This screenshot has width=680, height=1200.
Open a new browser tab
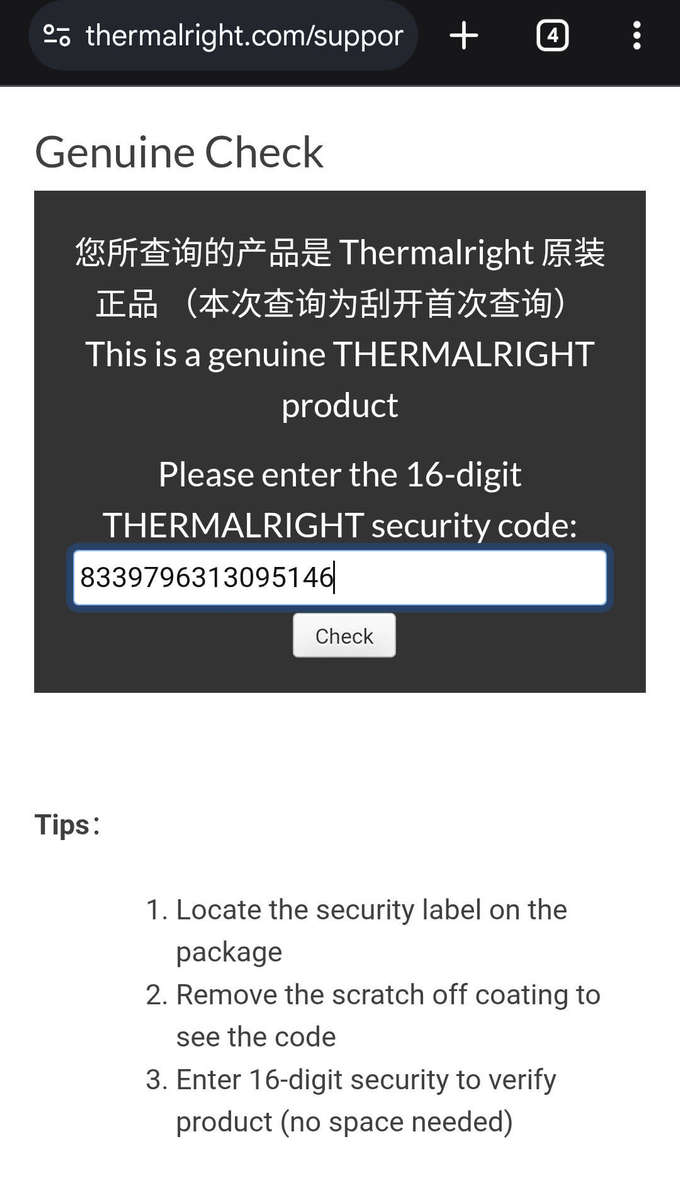point(464,36)
